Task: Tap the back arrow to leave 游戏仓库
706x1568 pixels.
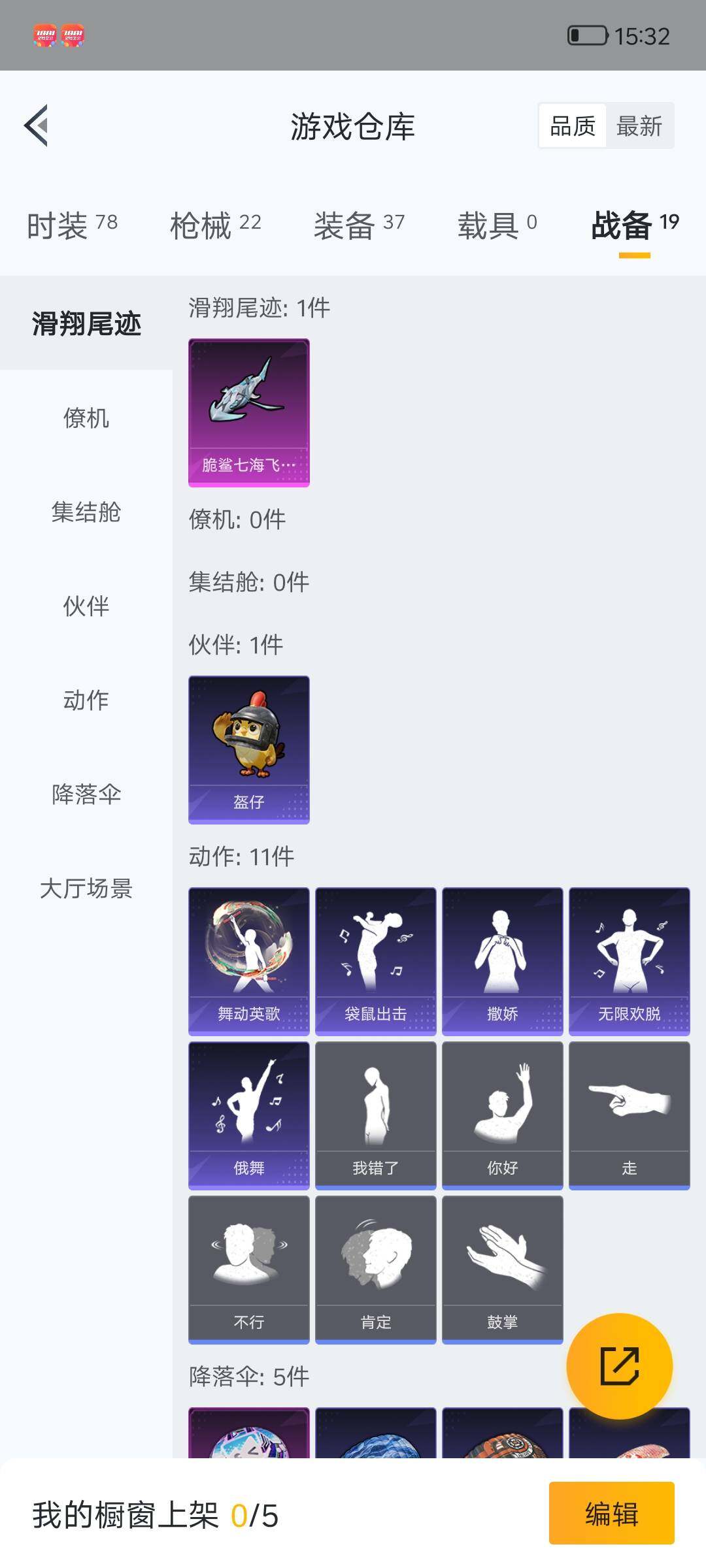Action: click(x=37, y=126)
